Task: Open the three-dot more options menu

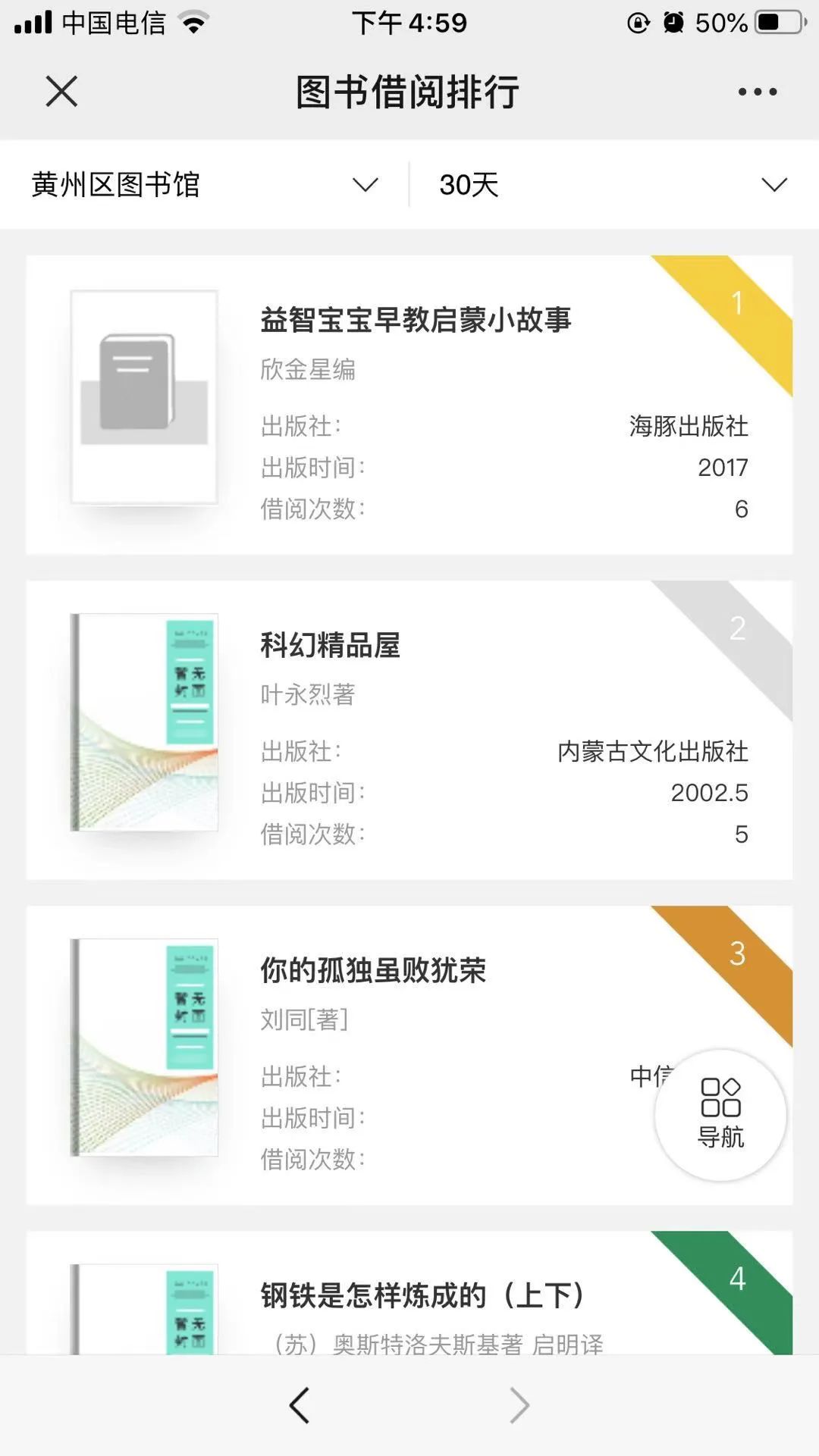Action: [757, 92]
